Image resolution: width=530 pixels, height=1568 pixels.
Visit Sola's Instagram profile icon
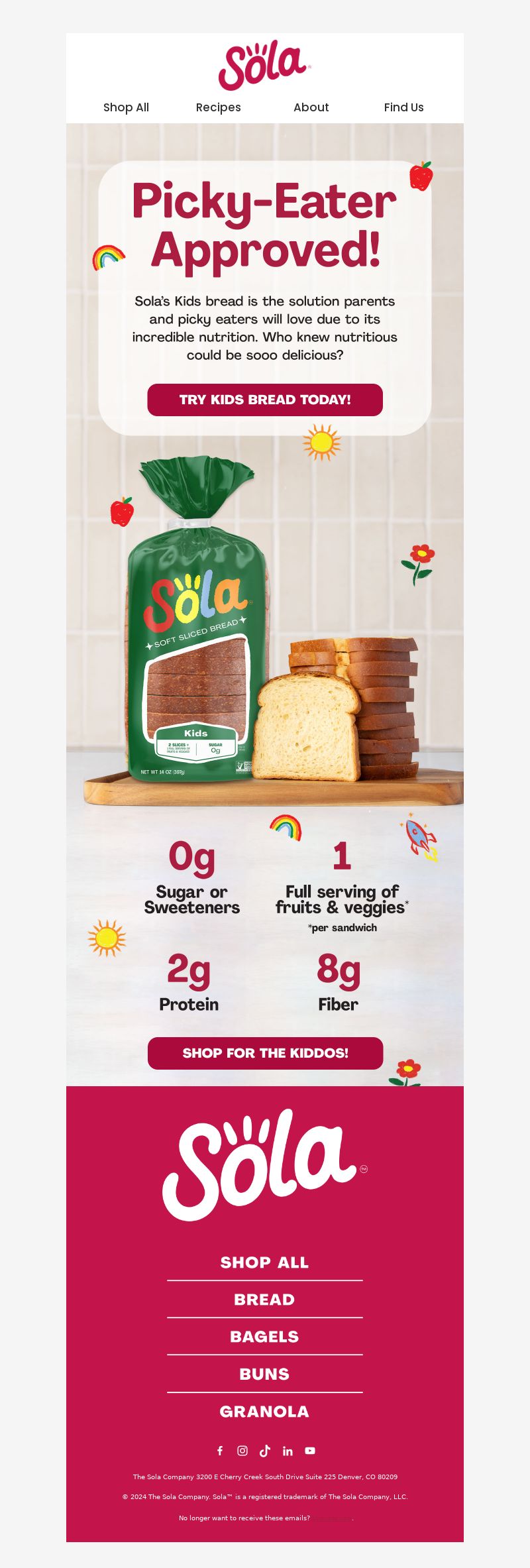click(242, 1451)
